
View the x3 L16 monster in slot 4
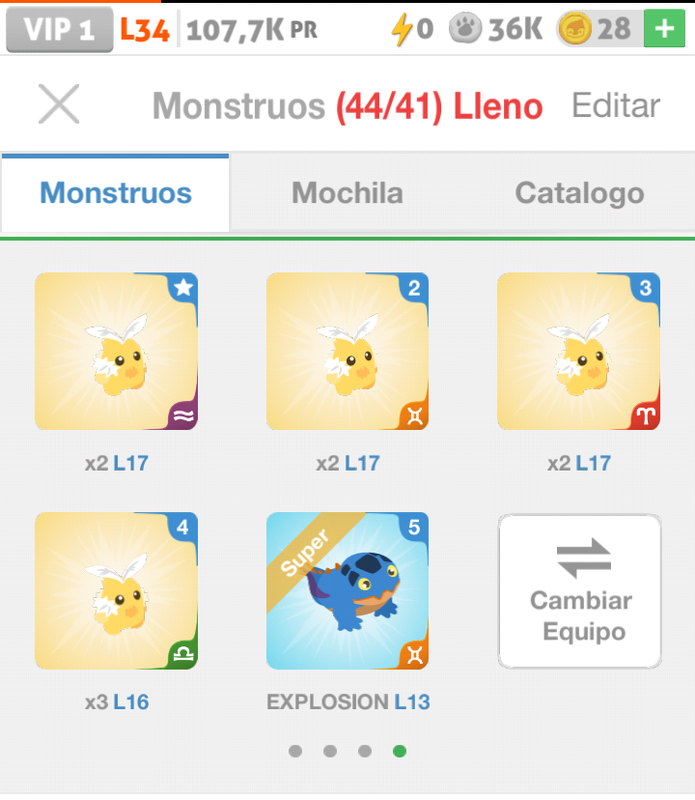coord(116,591)
